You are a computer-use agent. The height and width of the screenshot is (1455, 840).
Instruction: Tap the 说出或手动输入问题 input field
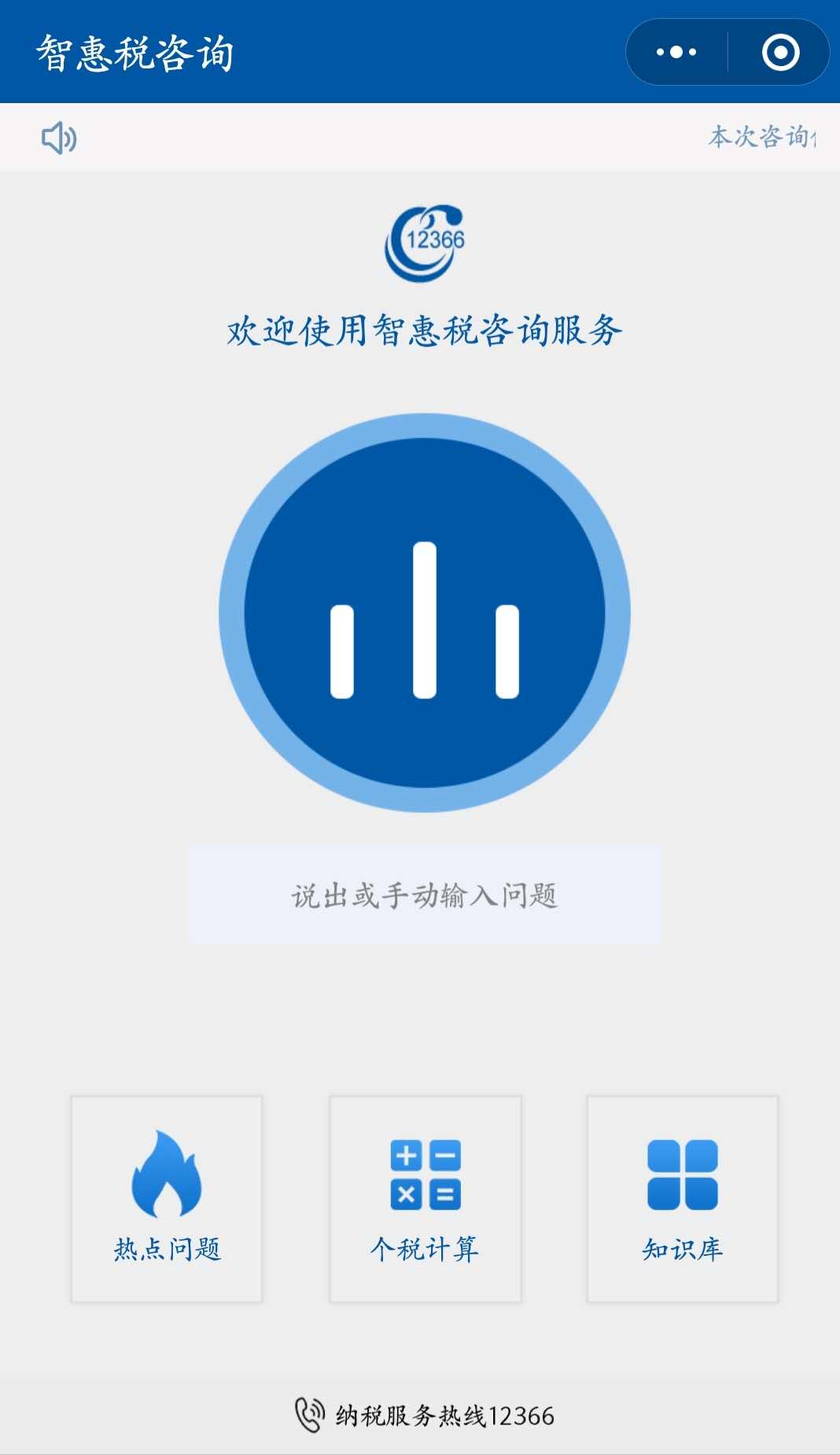pos(425,895)
